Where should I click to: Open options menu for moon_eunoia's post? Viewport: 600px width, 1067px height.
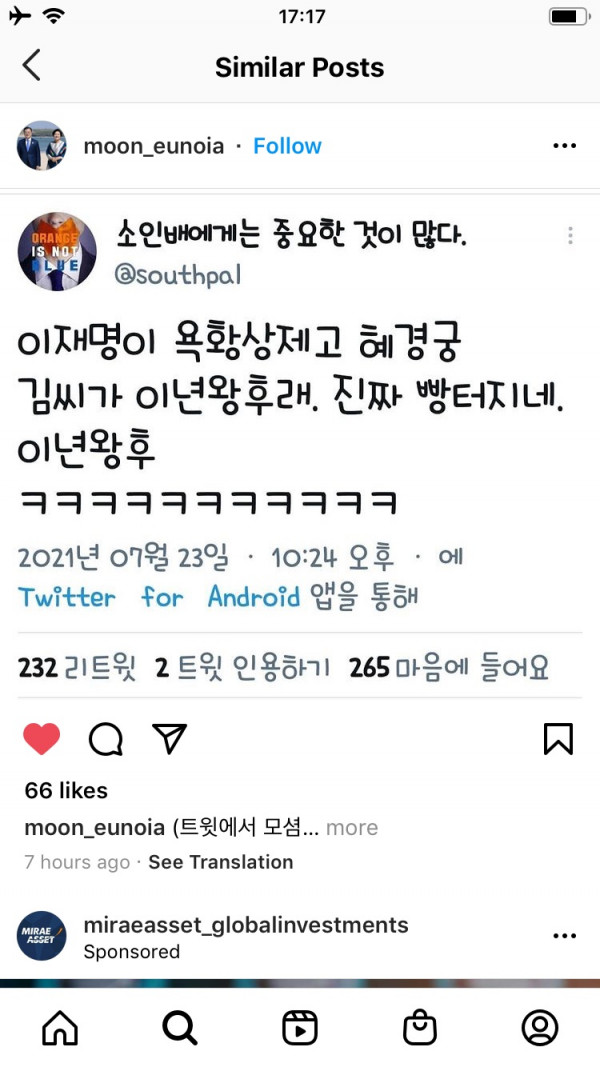pos(564,146)
